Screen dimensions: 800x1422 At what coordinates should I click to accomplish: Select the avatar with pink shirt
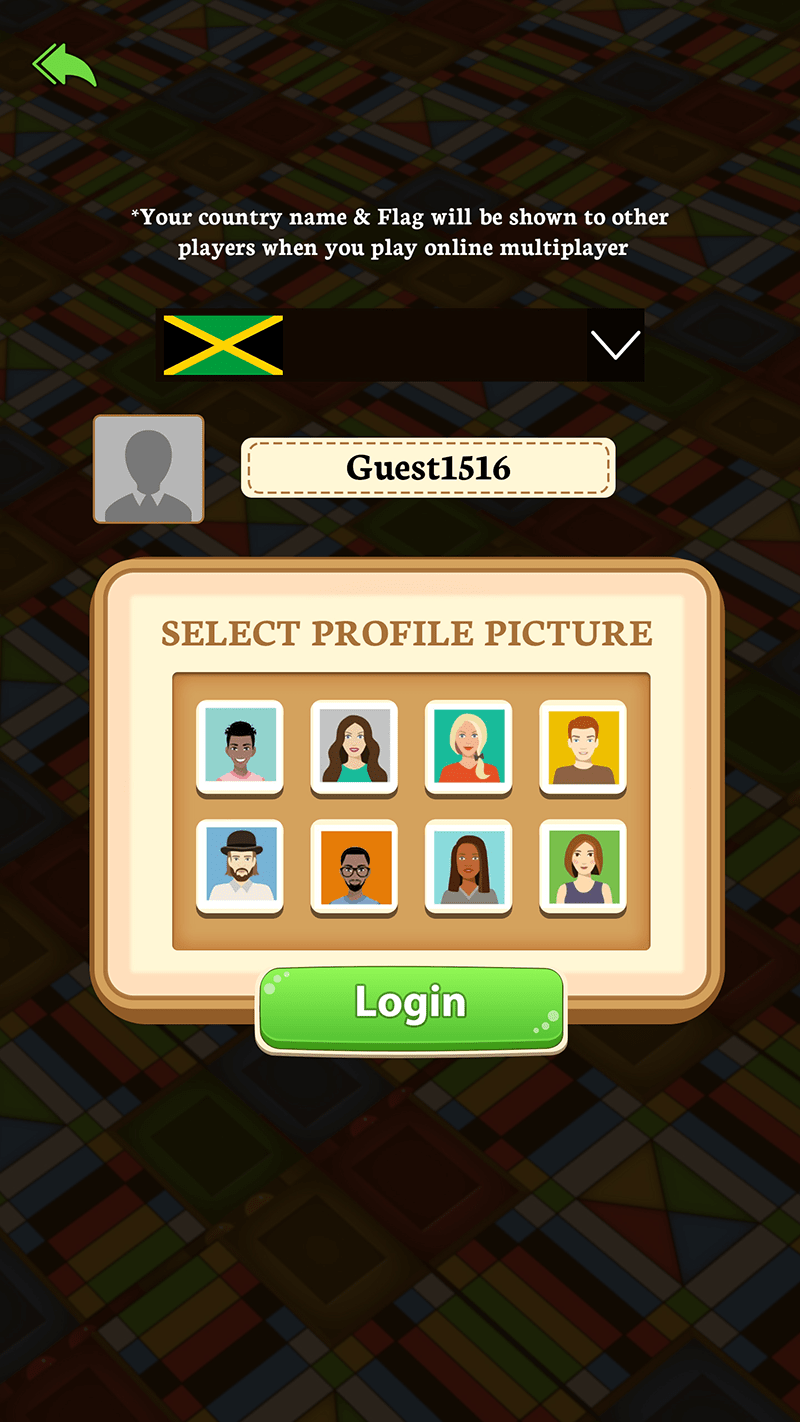pyautogui.click(x=240, y=747)
